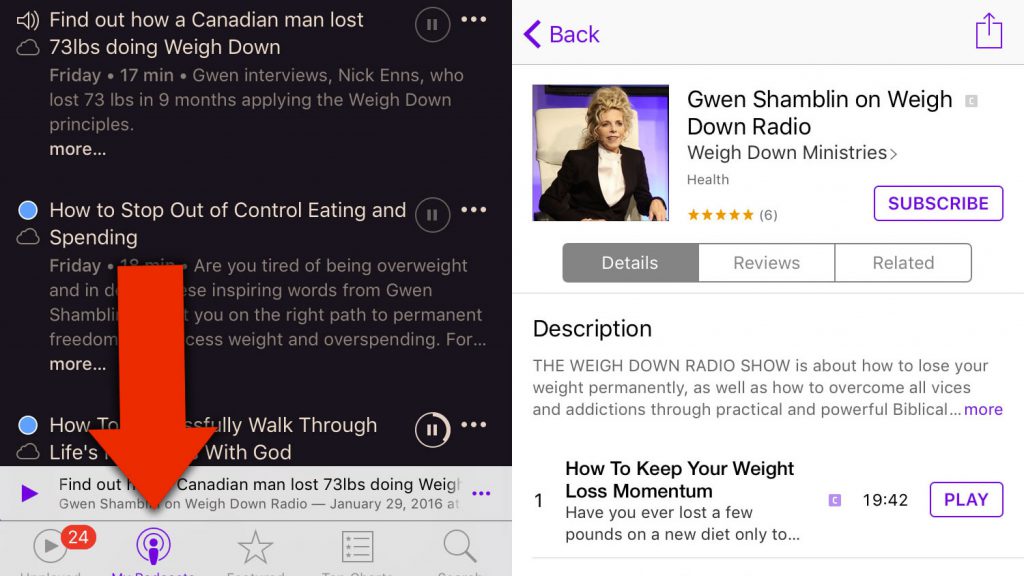Open the share icon
1024x576 pixels.
[x=988, y=30]
